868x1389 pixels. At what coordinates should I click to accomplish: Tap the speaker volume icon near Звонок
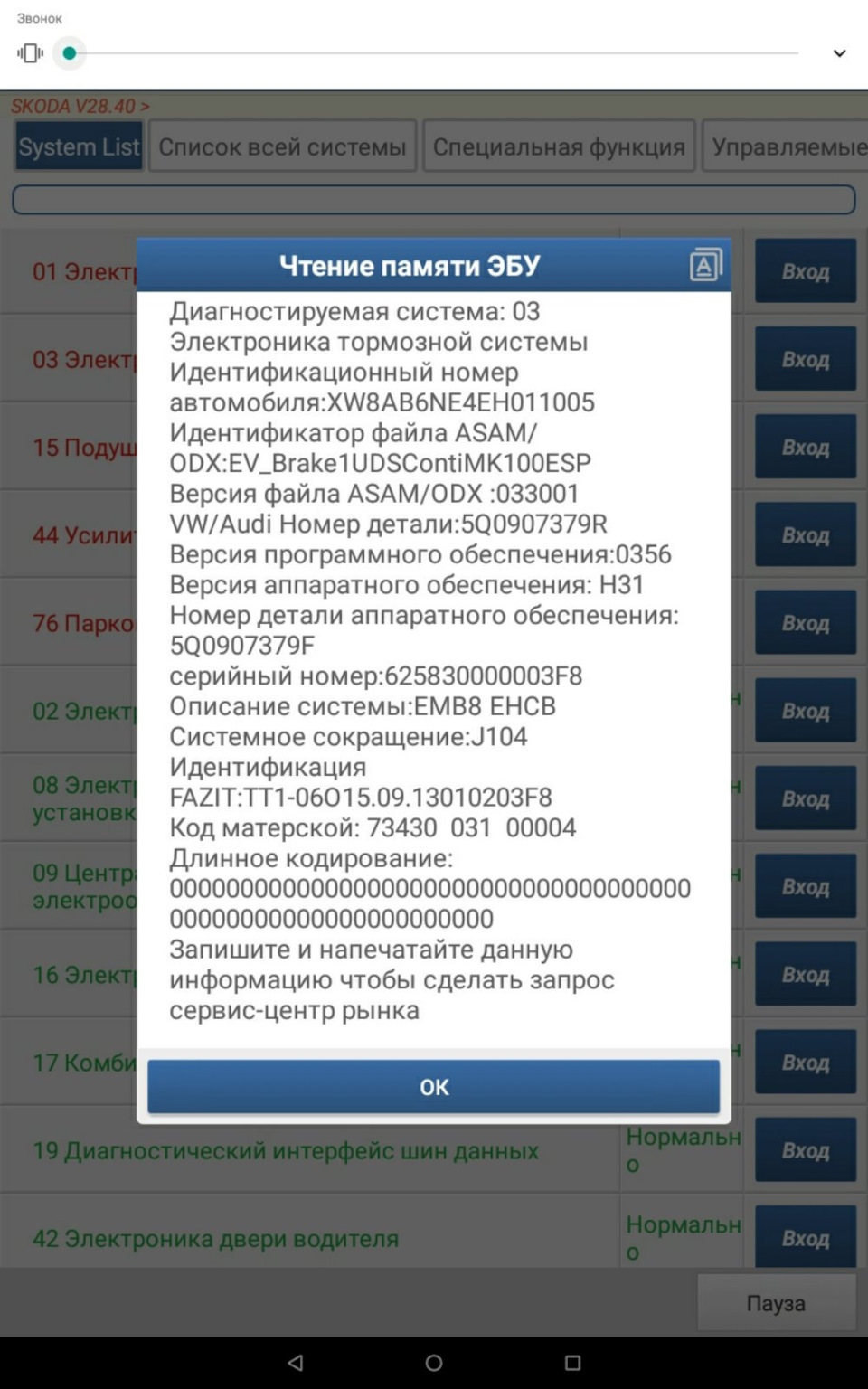(31, 53)
